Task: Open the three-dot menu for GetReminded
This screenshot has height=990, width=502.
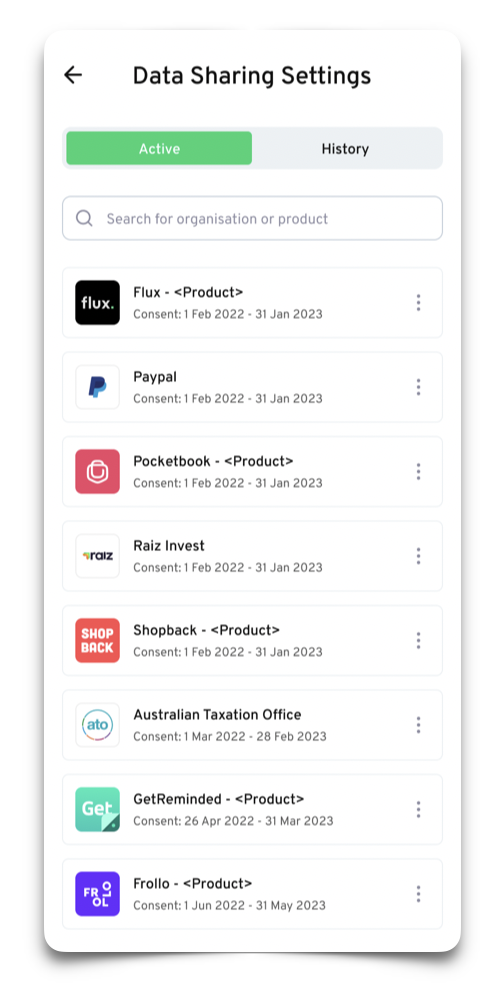Action: click(x=418, y=809)
